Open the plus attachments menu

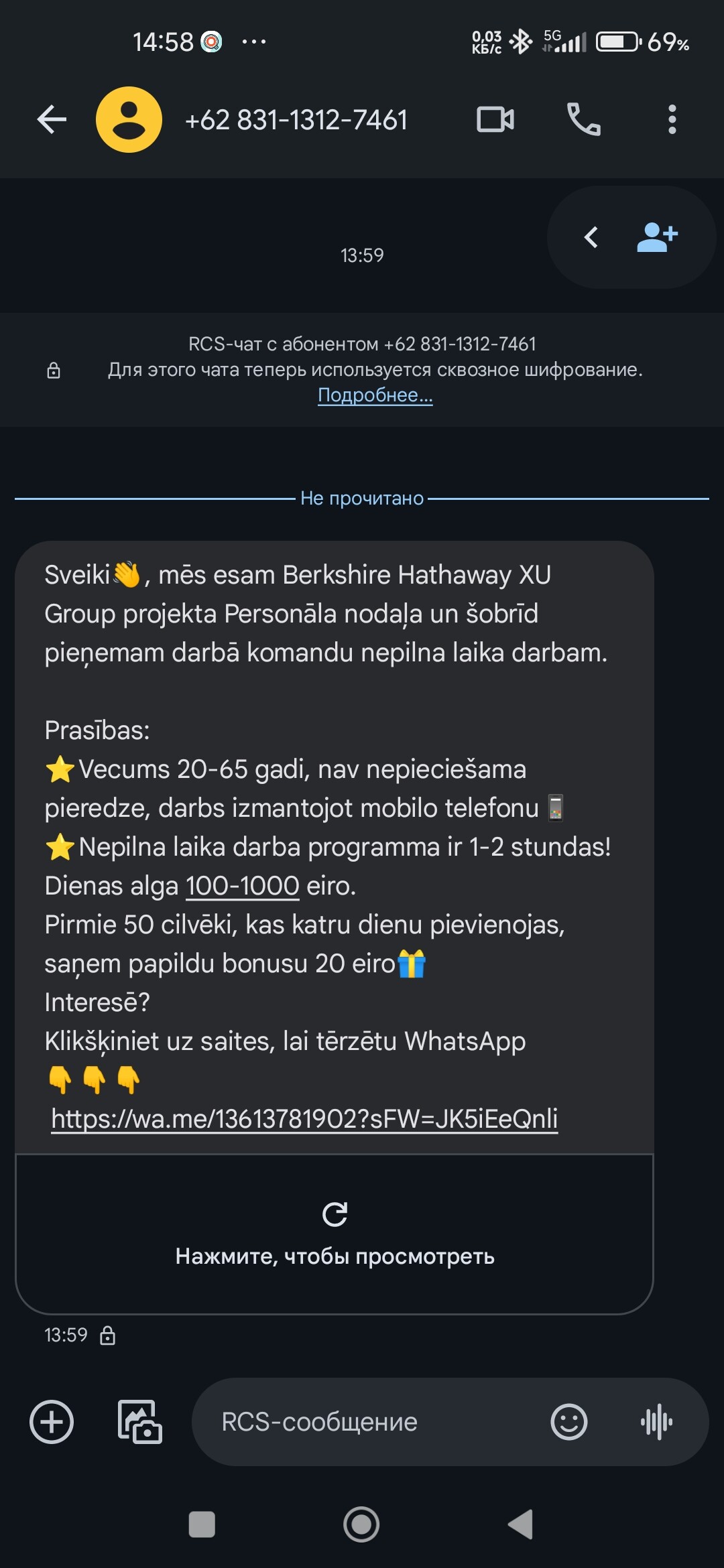(x=52, y=1422)
